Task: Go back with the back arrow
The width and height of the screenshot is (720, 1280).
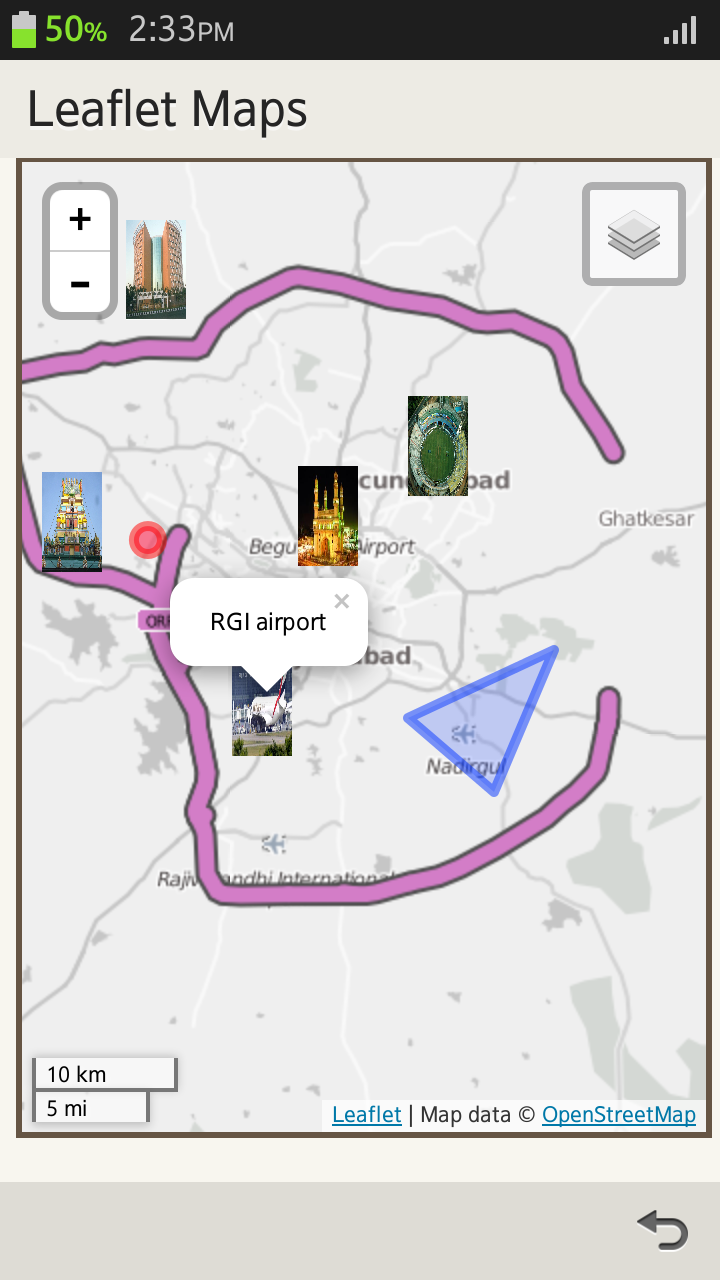Action: click(x=662, y=1229)
